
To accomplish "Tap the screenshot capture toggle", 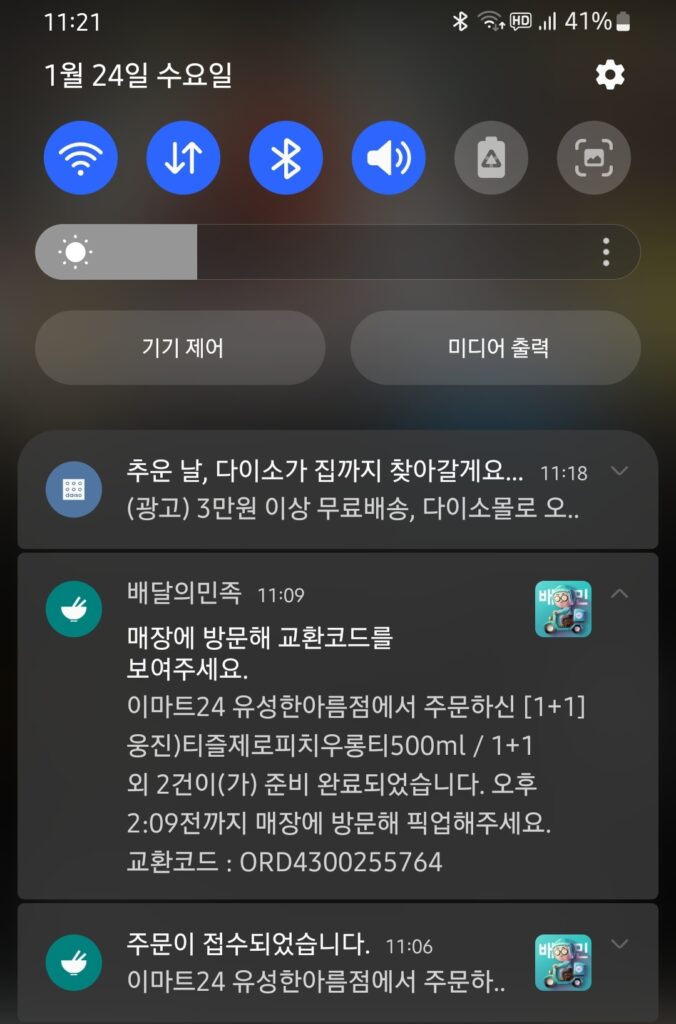I will (x=593, y=158).
